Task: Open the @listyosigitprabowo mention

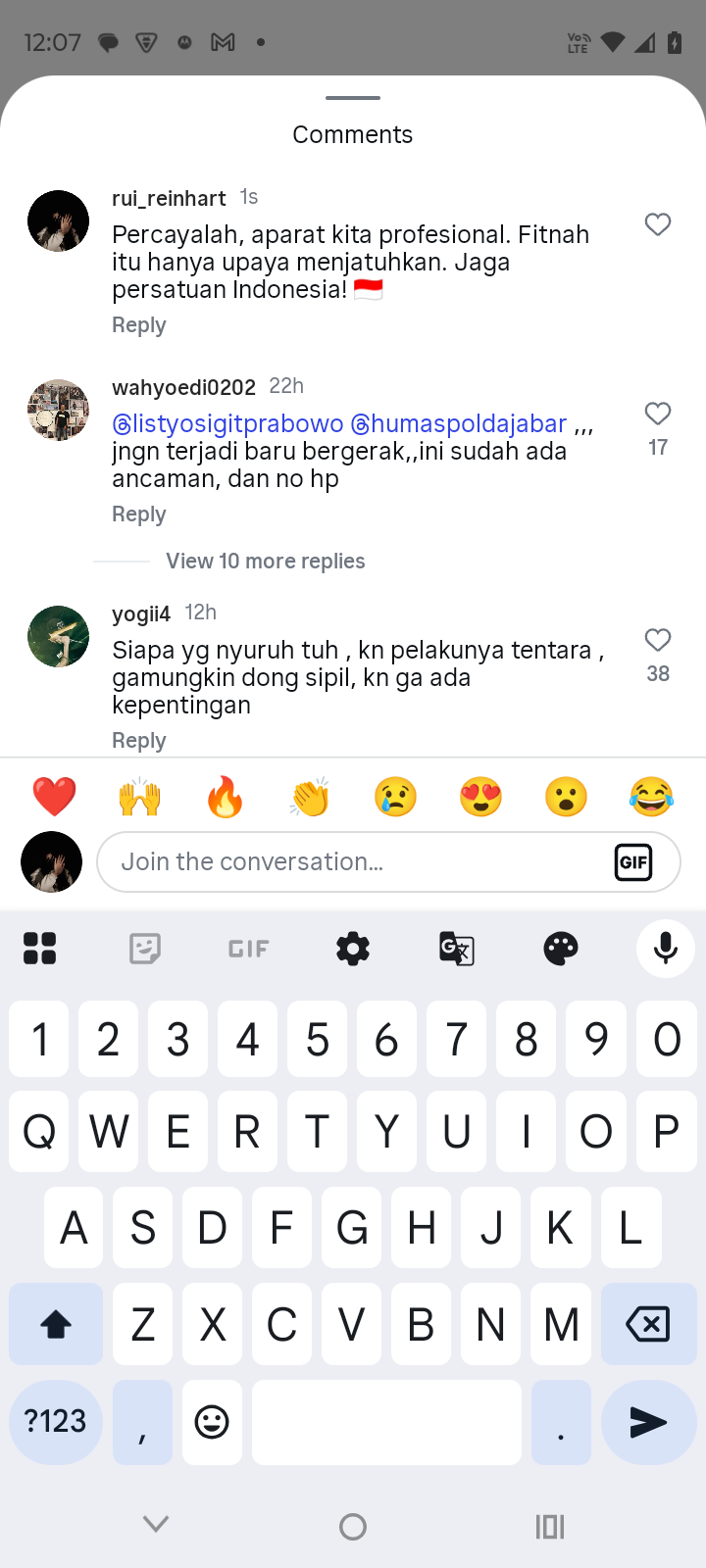Action: pyautogui.click(x=227, y=423)
